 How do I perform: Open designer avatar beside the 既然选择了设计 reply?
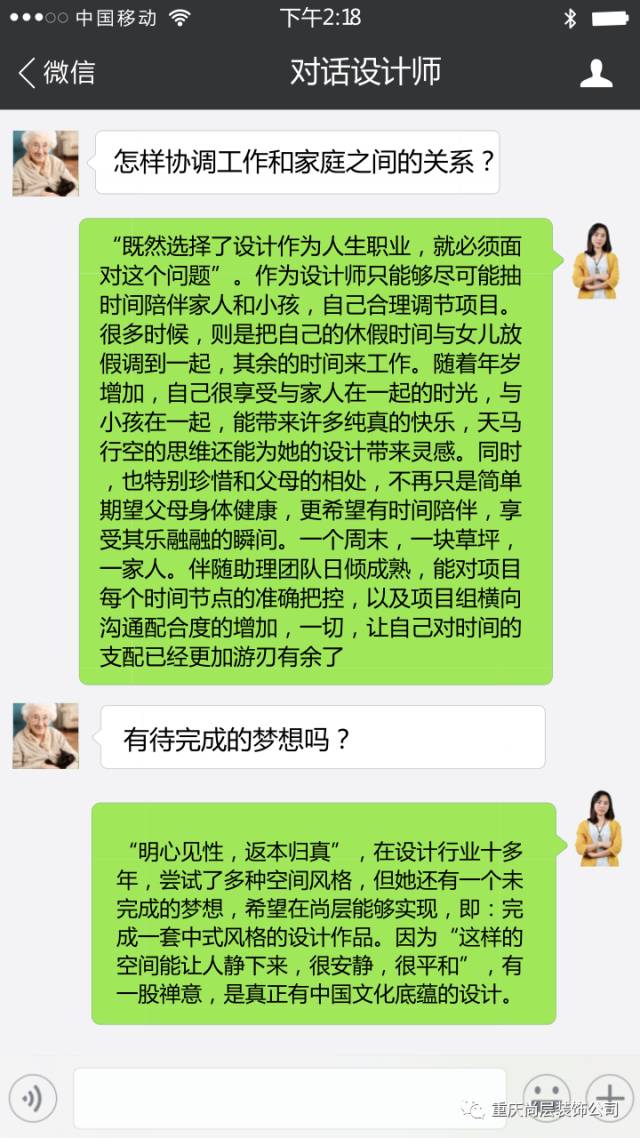coord(595,260)
